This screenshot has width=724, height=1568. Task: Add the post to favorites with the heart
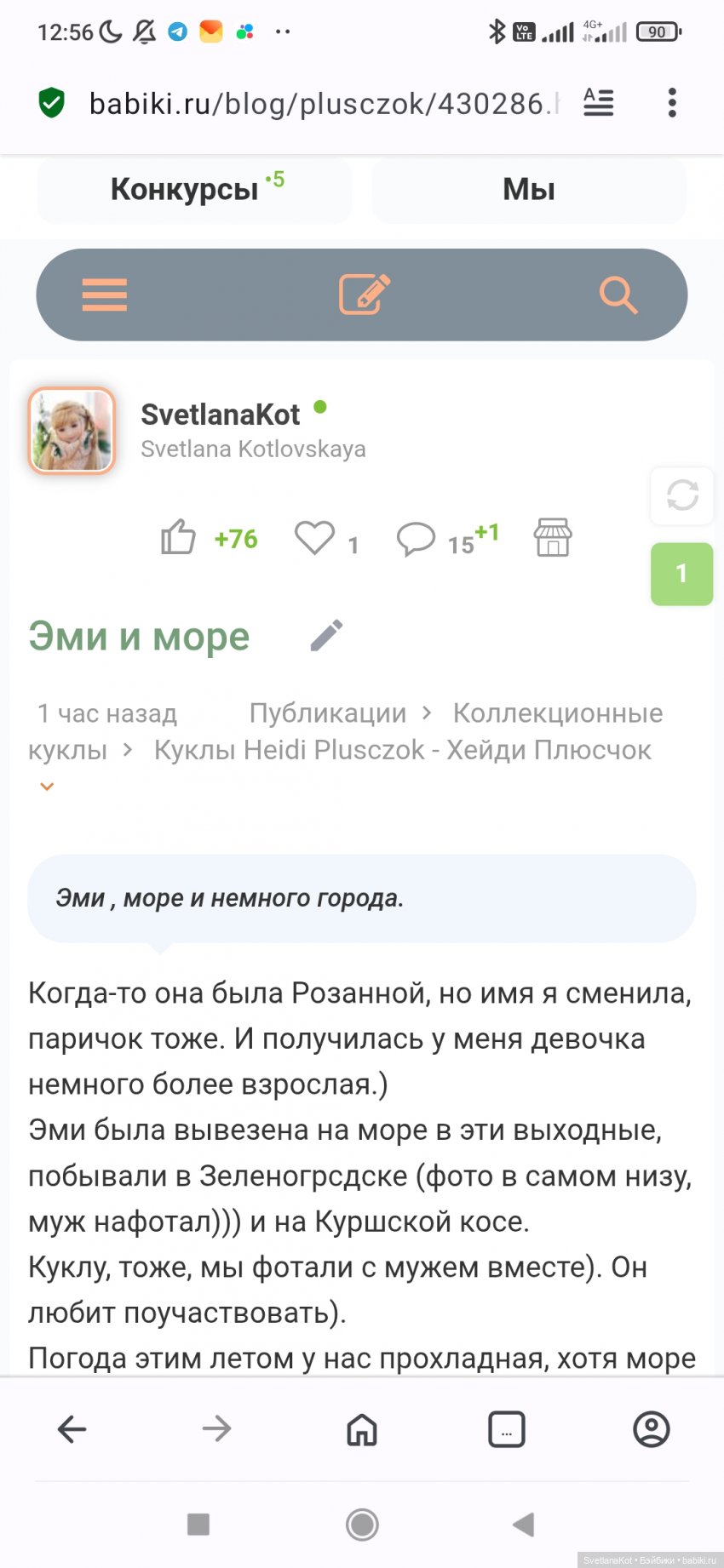click(314, 537)
